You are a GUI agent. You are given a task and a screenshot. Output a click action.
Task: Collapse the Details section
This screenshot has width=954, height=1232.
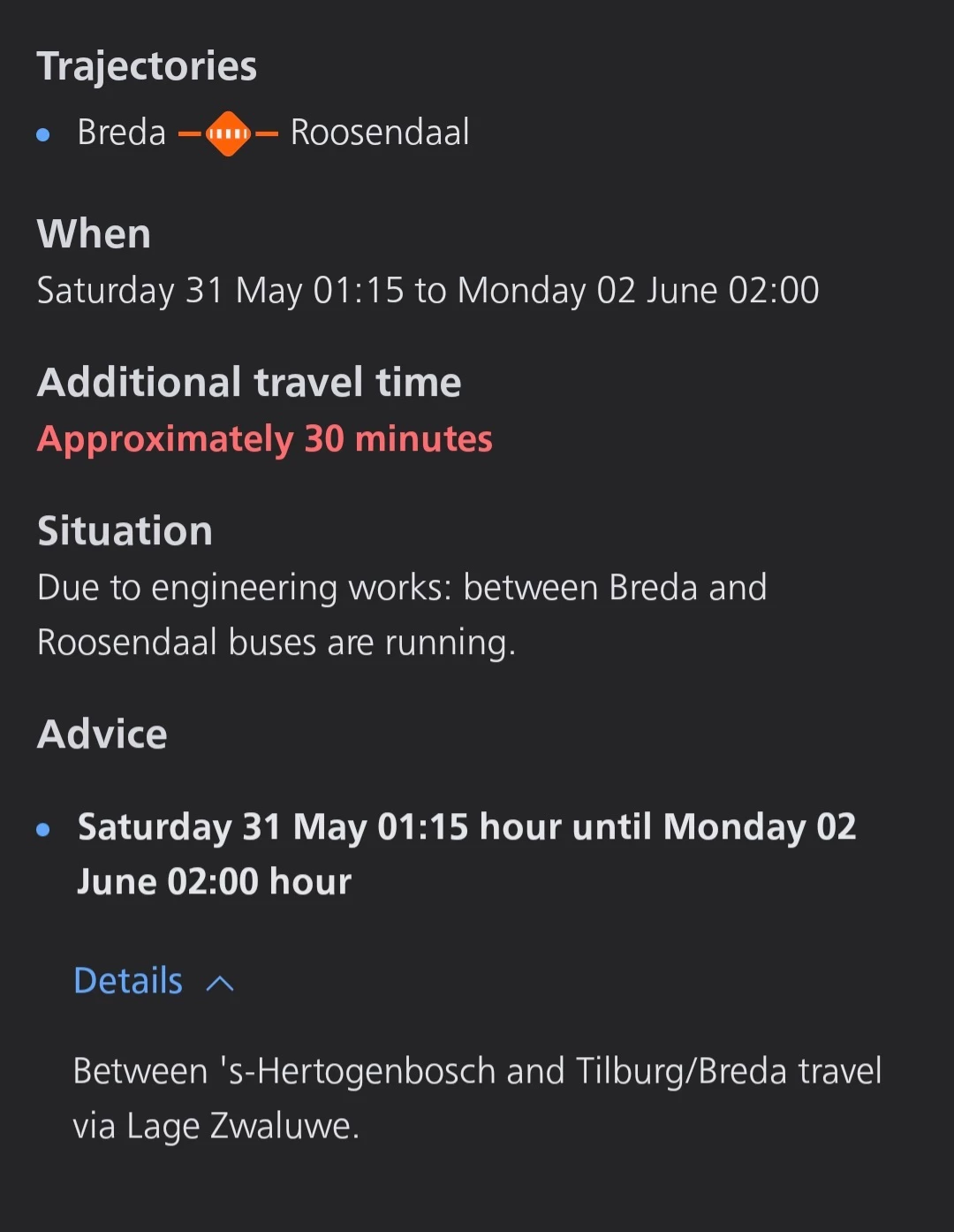(x=153, y=981)
